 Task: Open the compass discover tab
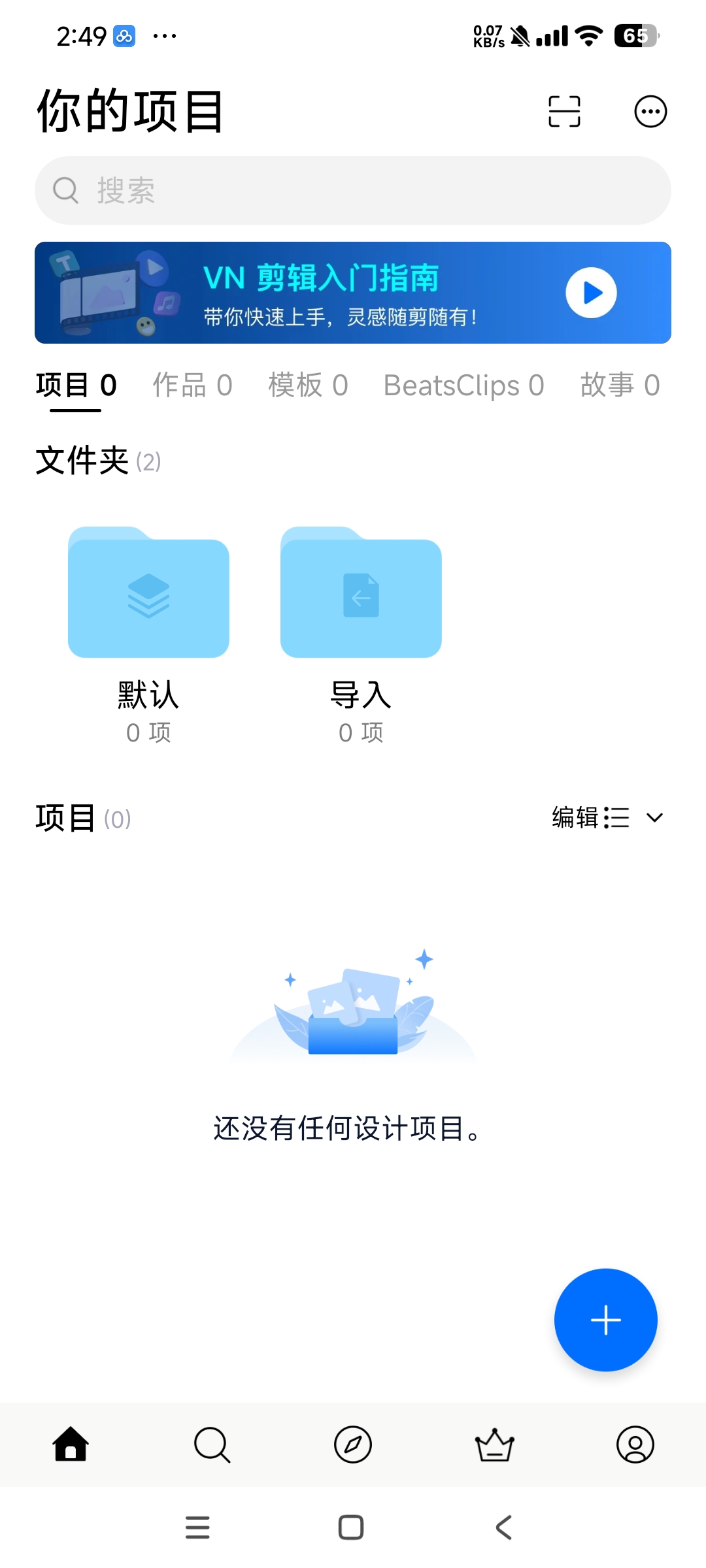[x=353, y=1444]
